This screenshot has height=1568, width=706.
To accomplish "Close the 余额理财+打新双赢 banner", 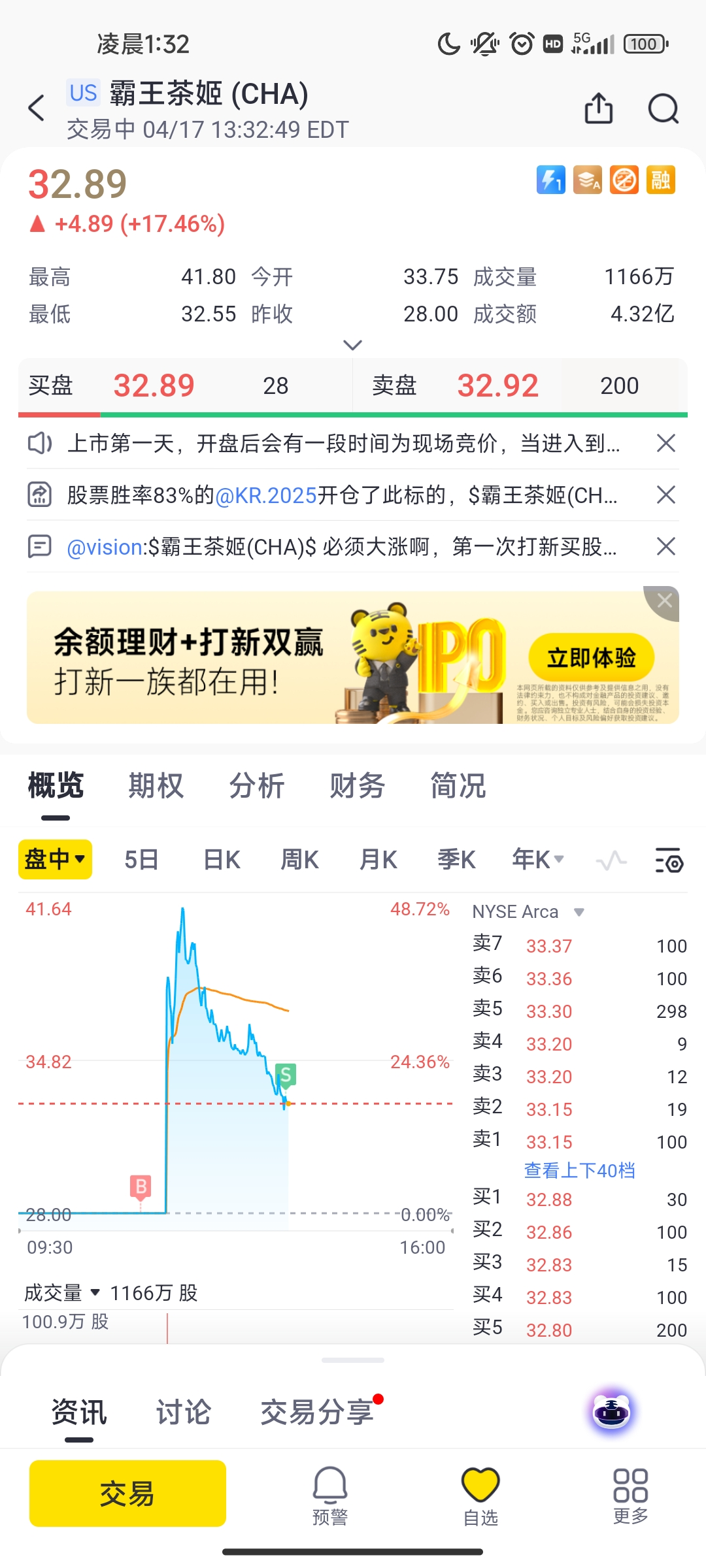I will click(x=664, y=601).
